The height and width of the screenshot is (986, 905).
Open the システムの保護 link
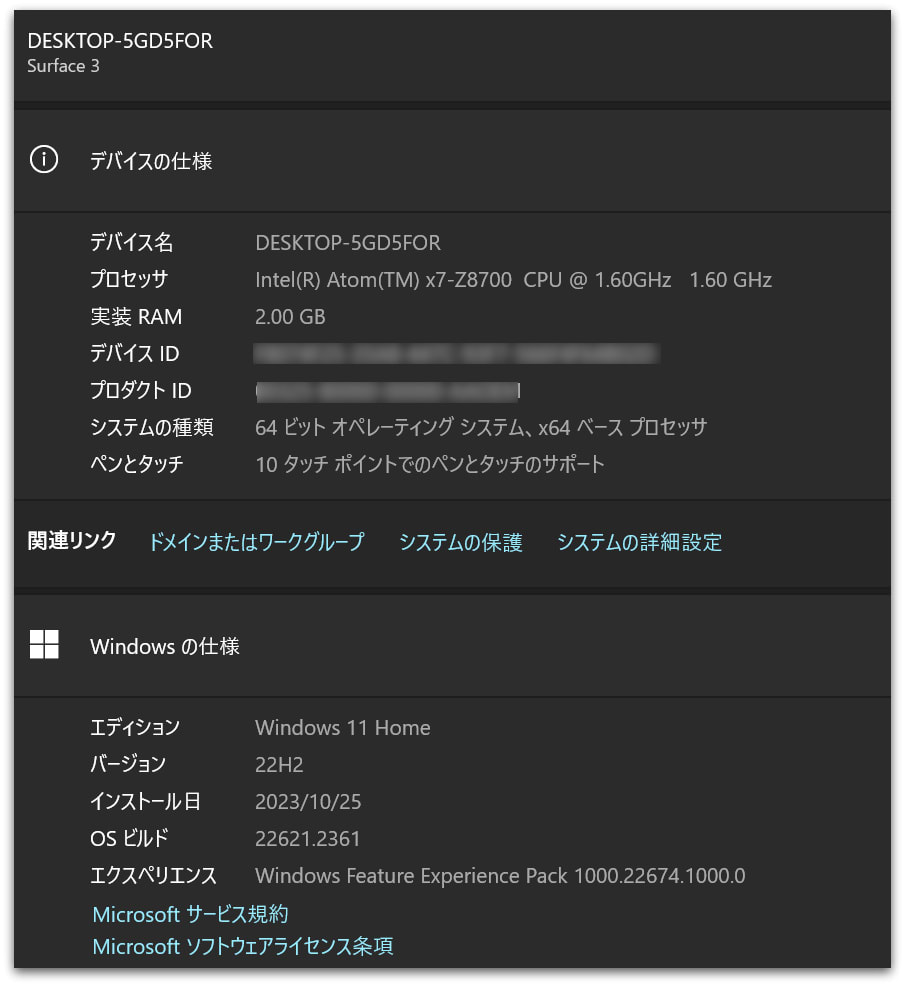click(x=460, y=542)
